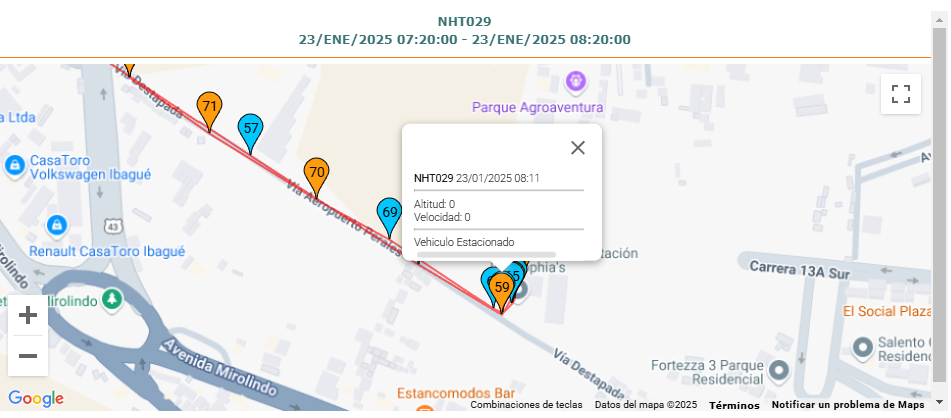Select map marker number 59
This screenshot has height=418, width=951.
click(x=502, y=289)
